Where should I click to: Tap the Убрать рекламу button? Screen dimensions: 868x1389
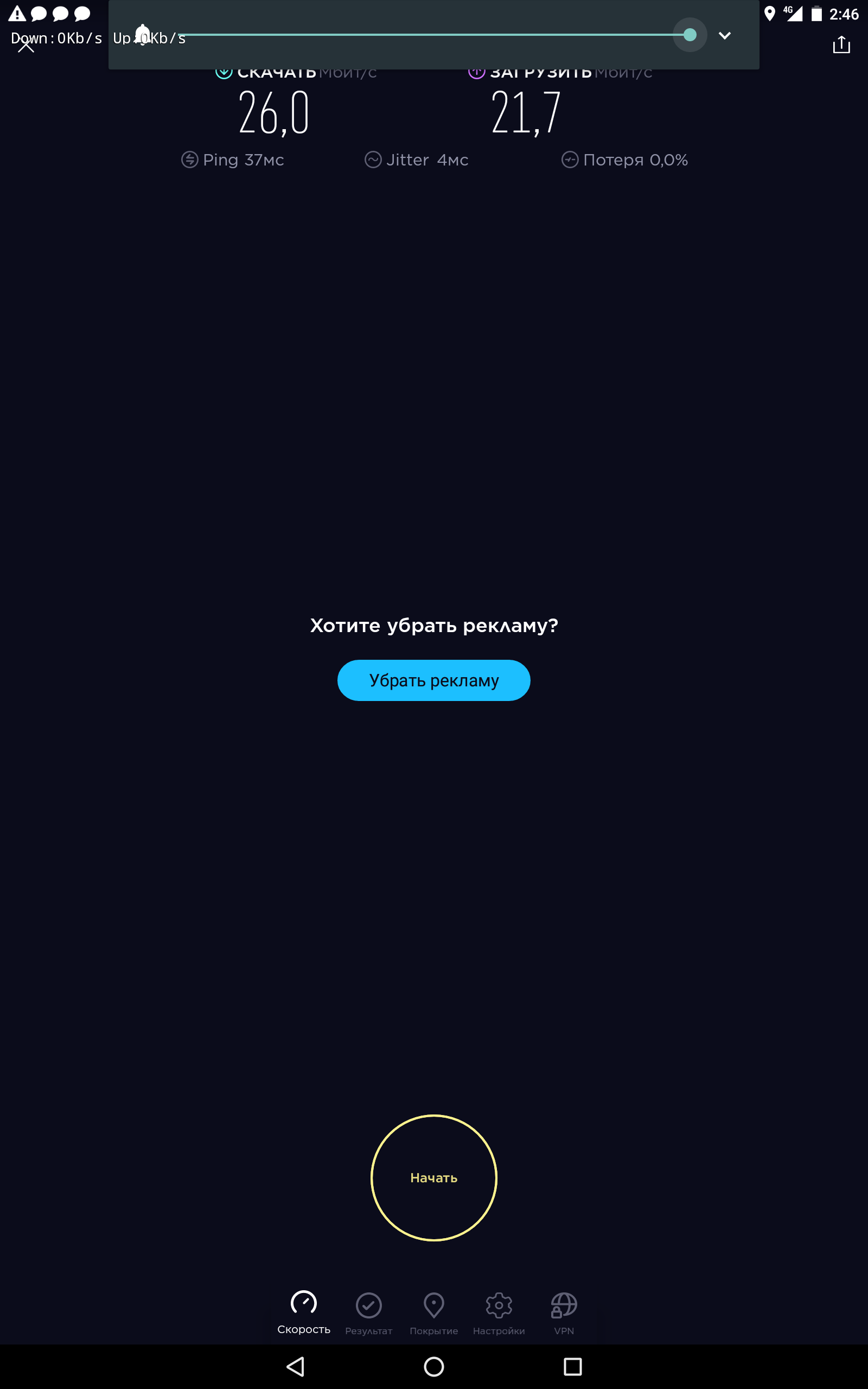(x=433, y=680)
